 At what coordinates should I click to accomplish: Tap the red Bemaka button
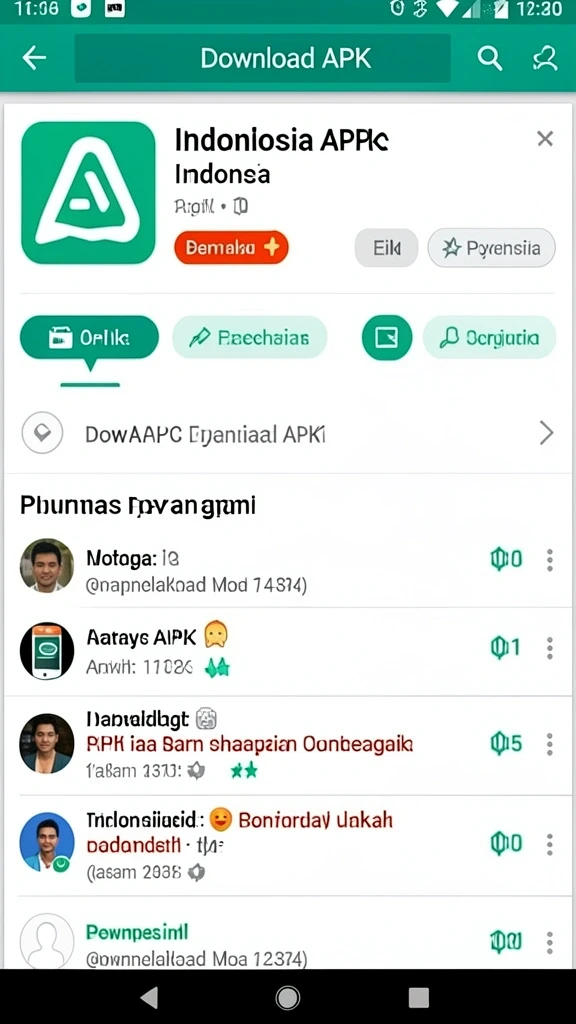coord(231,247)
